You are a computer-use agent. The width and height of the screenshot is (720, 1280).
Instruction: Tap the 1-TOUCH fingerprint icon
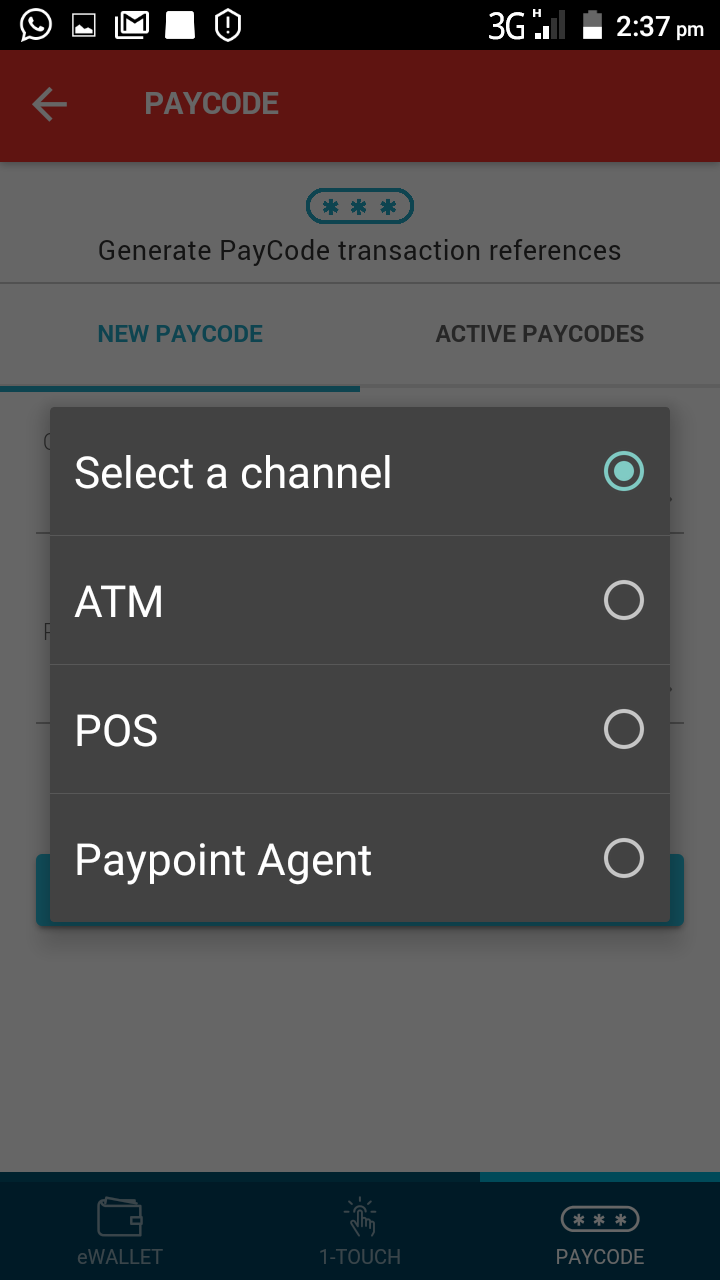click(x=360, y=1215)
